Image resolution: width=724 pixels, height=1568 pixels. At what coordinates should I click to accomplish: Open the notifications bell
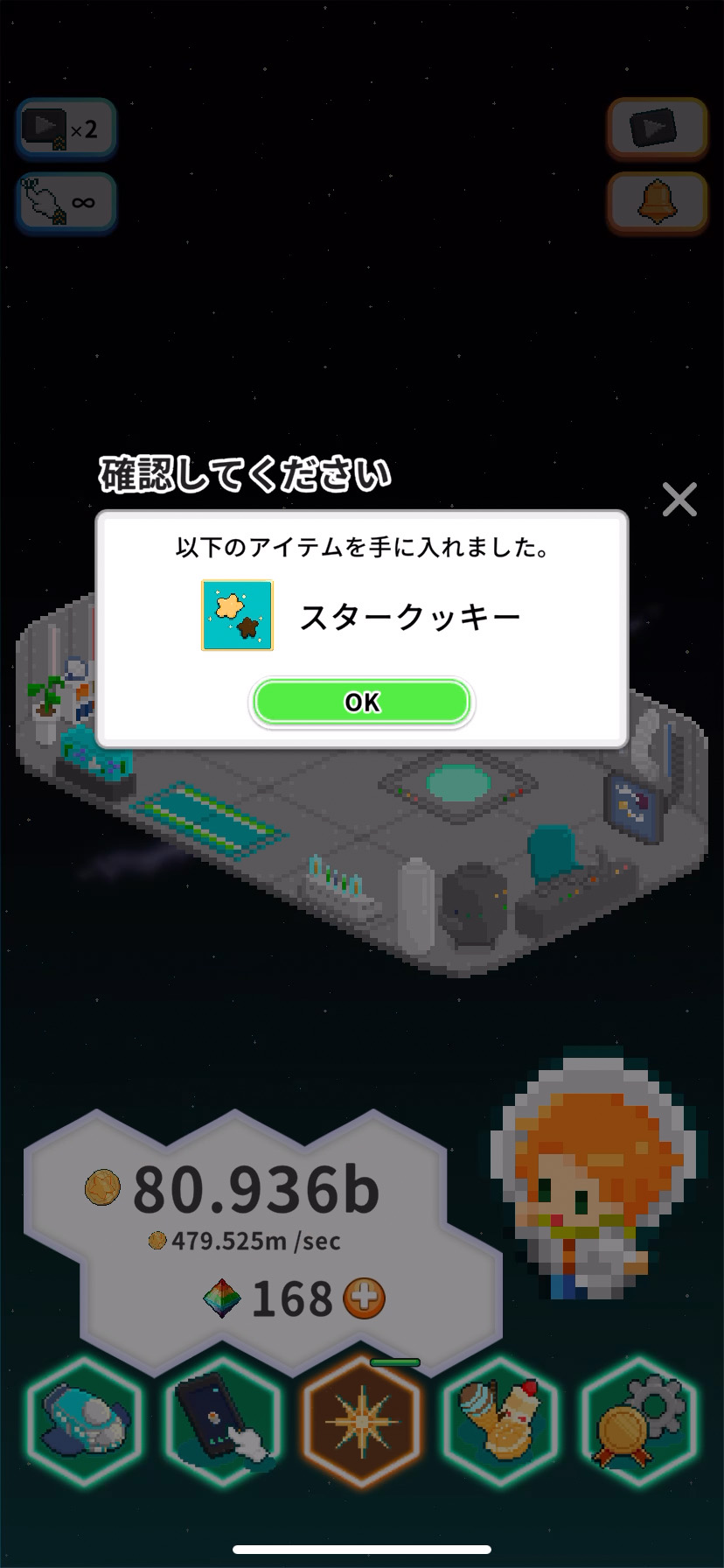[657, 203]
